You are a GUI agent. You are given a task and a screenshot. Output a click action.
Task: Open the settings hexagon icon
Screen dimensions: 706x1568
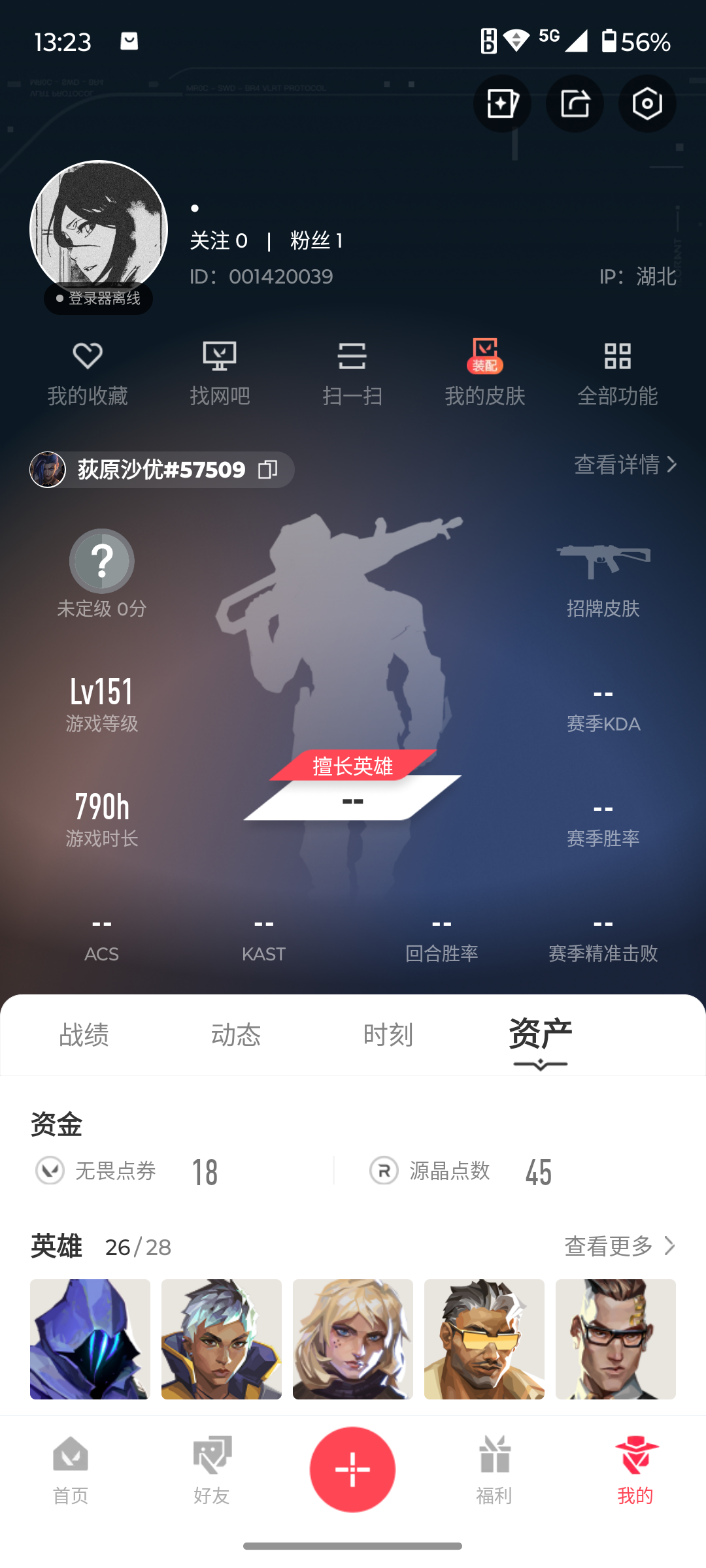647,104
